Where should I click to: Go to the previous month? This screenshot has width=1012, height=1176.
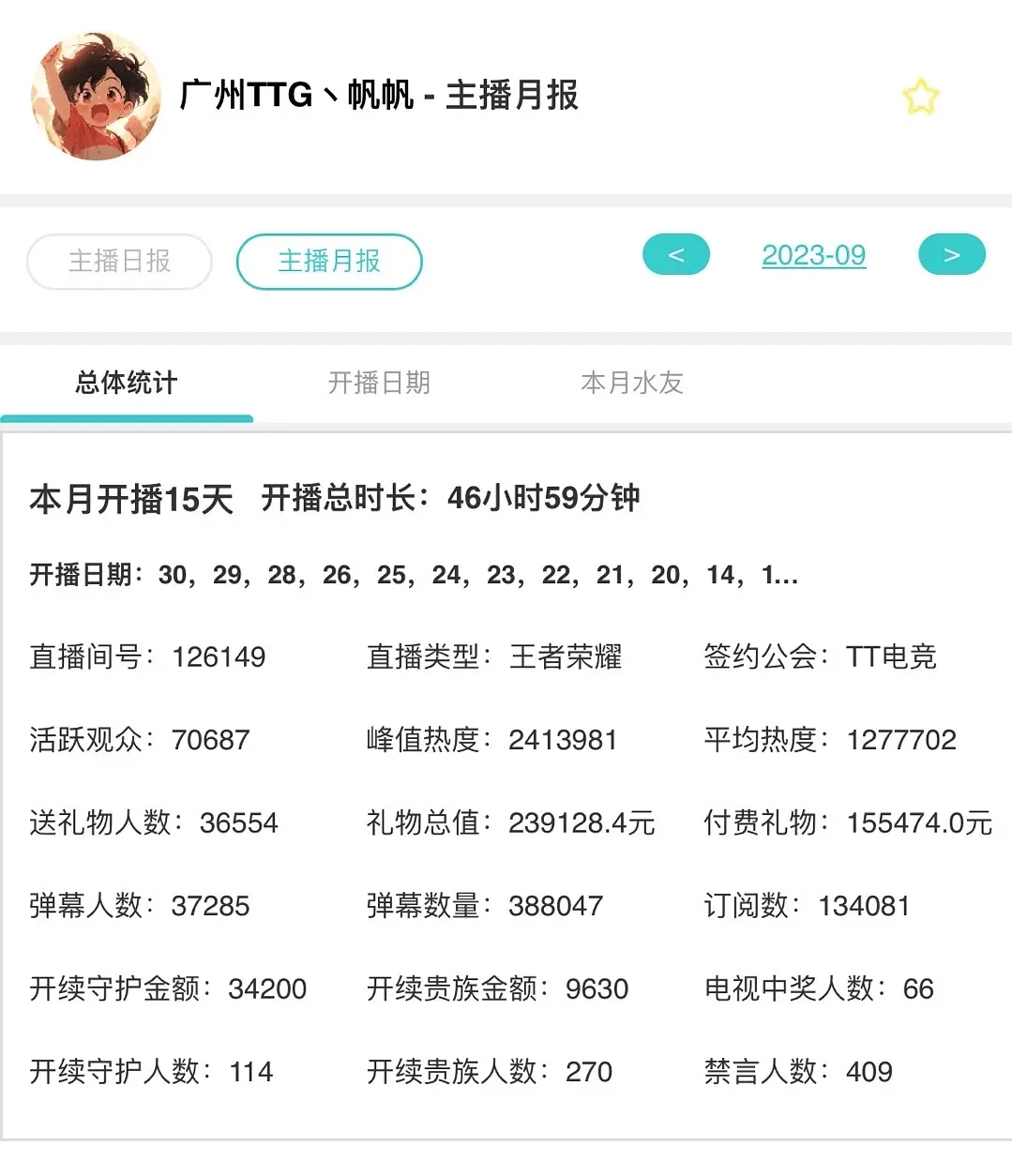tap(676, 255)
